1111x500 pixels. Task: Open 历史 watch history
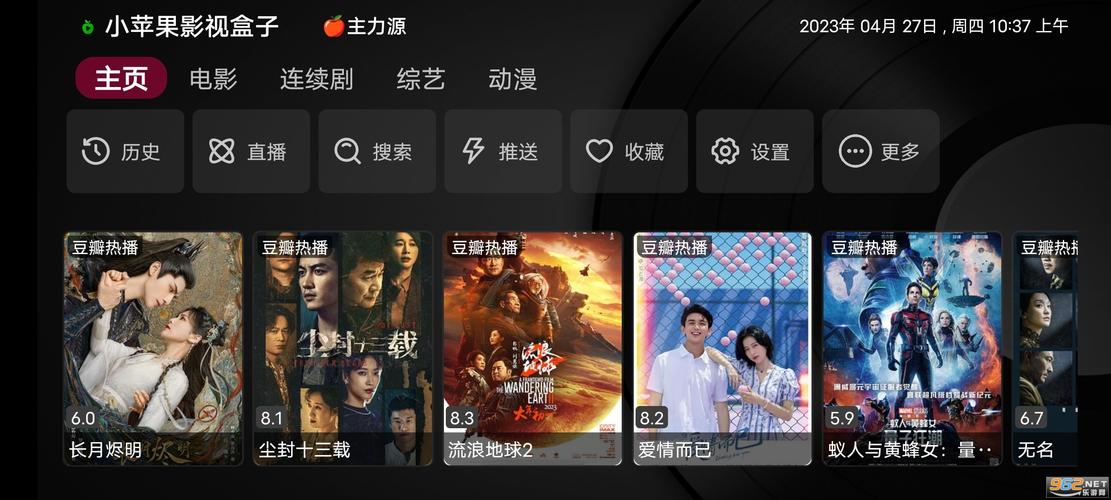[x=125, y=151]
